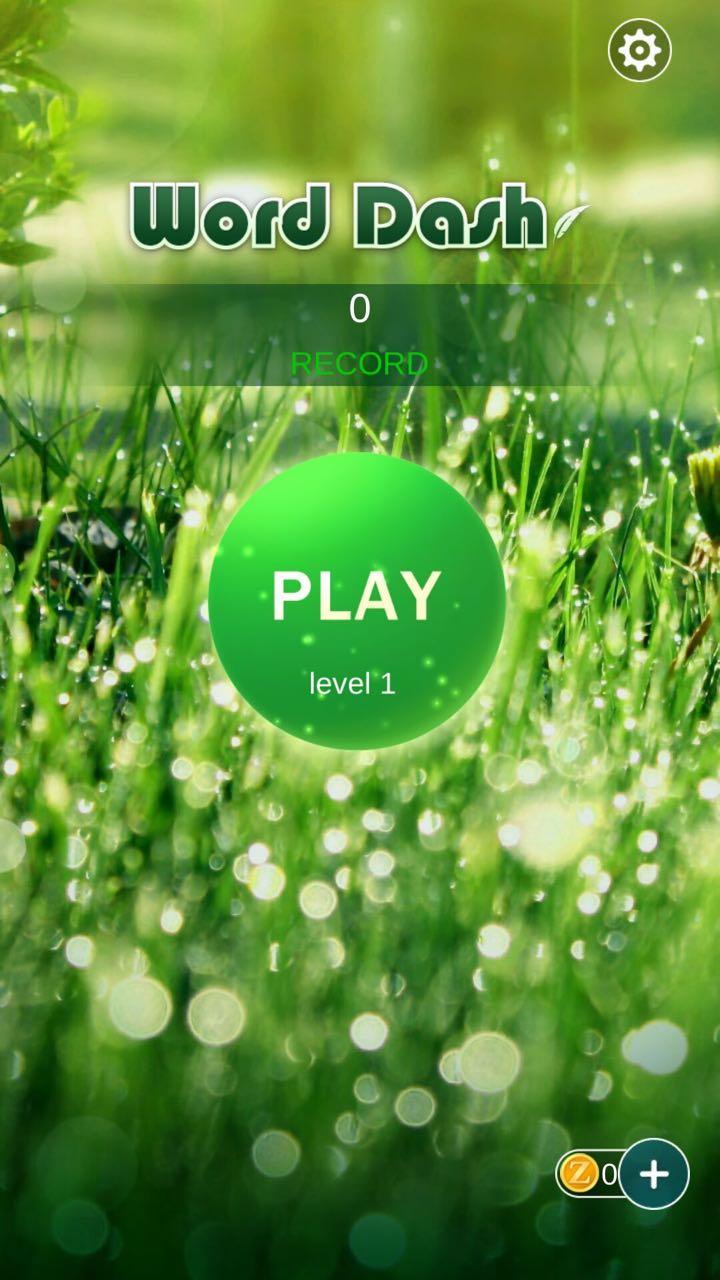Viewport: 720px width, 1280px height.
Task: Add more coins with the plus button
Action: 654,1174
